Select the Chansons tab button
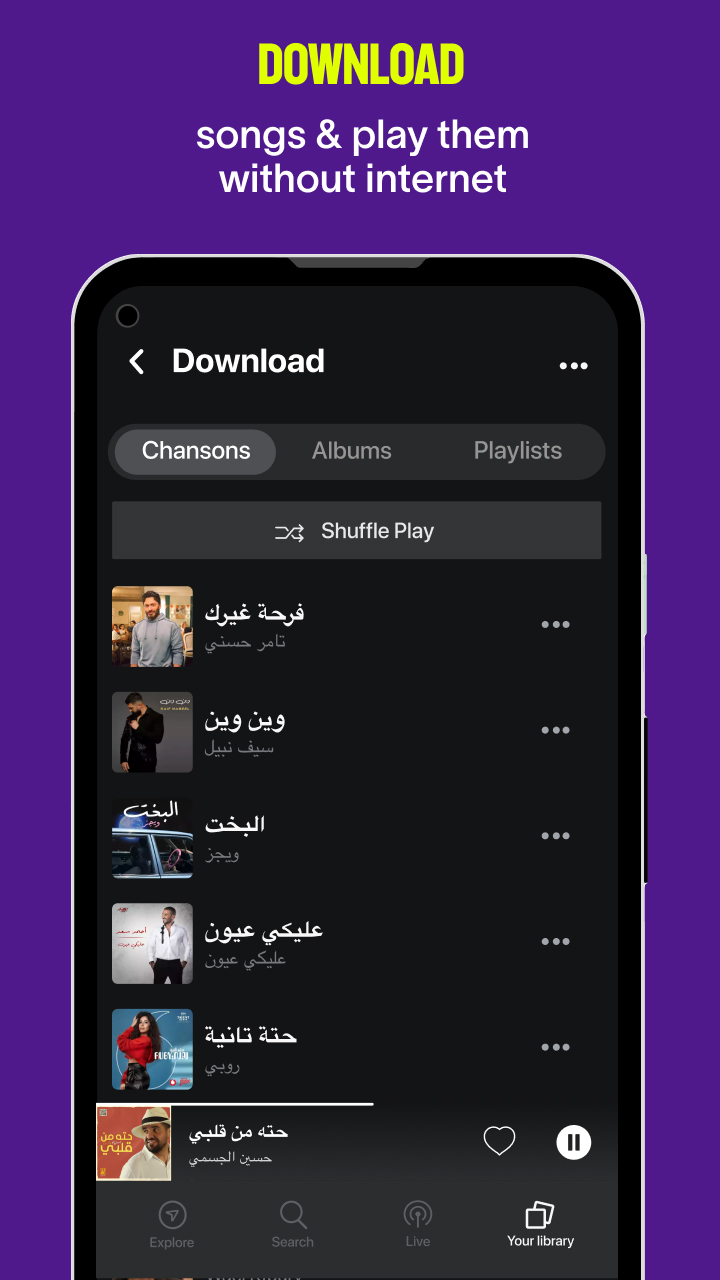Image resolution: width=720 pixels, height=1280 pixels. tap(193, 451)
